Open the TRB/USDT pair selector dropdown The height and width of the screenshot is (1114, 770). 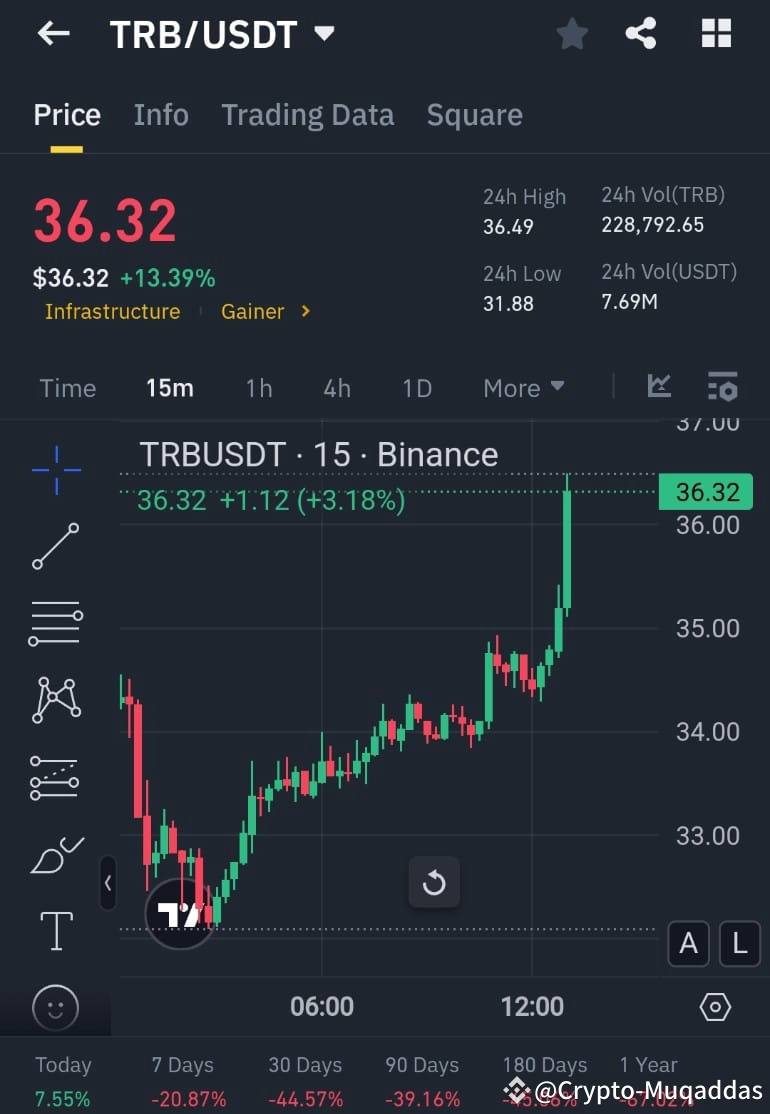[324, 33]
